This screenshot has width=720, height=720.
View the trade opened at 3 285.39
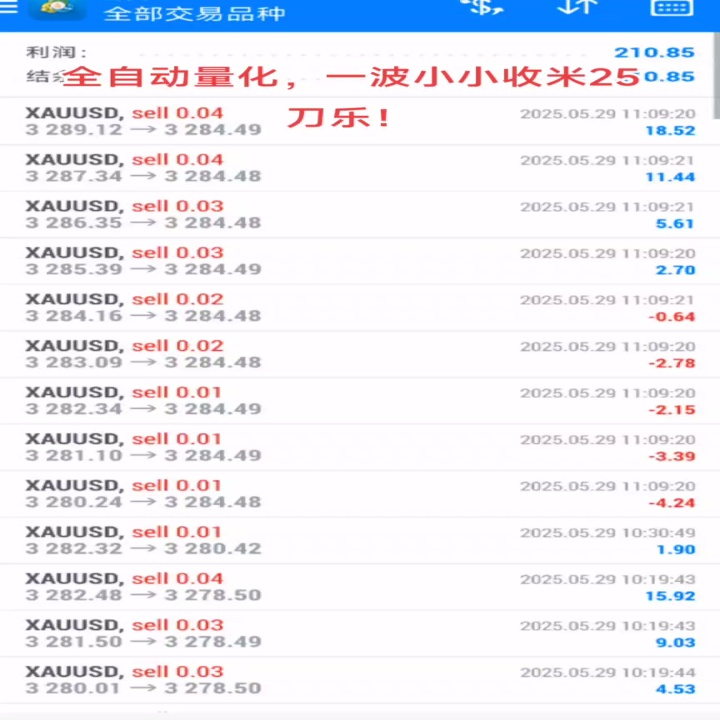(360, 261)
